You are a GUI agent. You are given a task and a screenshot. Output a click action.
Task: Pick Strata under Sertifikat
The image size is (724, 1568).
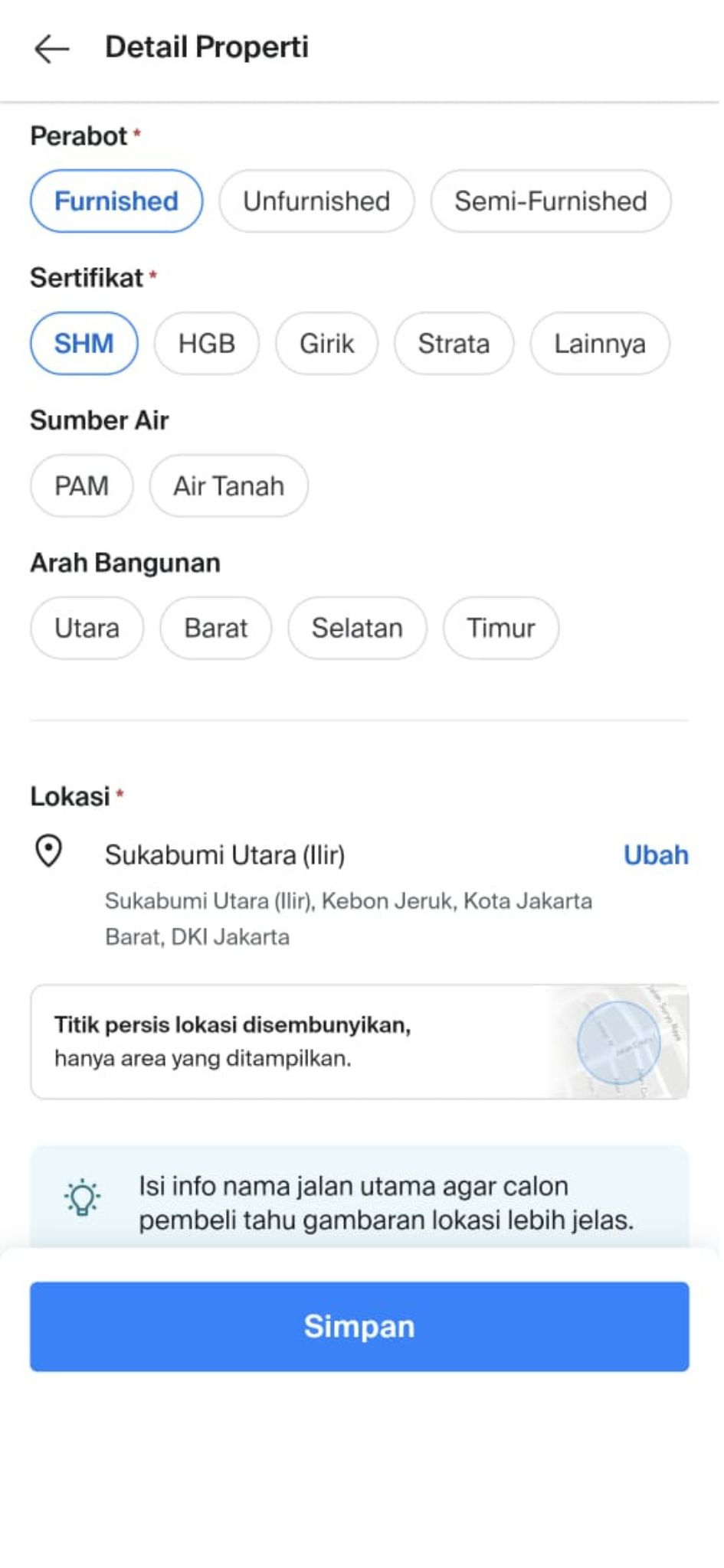pyautogui.click(x=454, y=344)
